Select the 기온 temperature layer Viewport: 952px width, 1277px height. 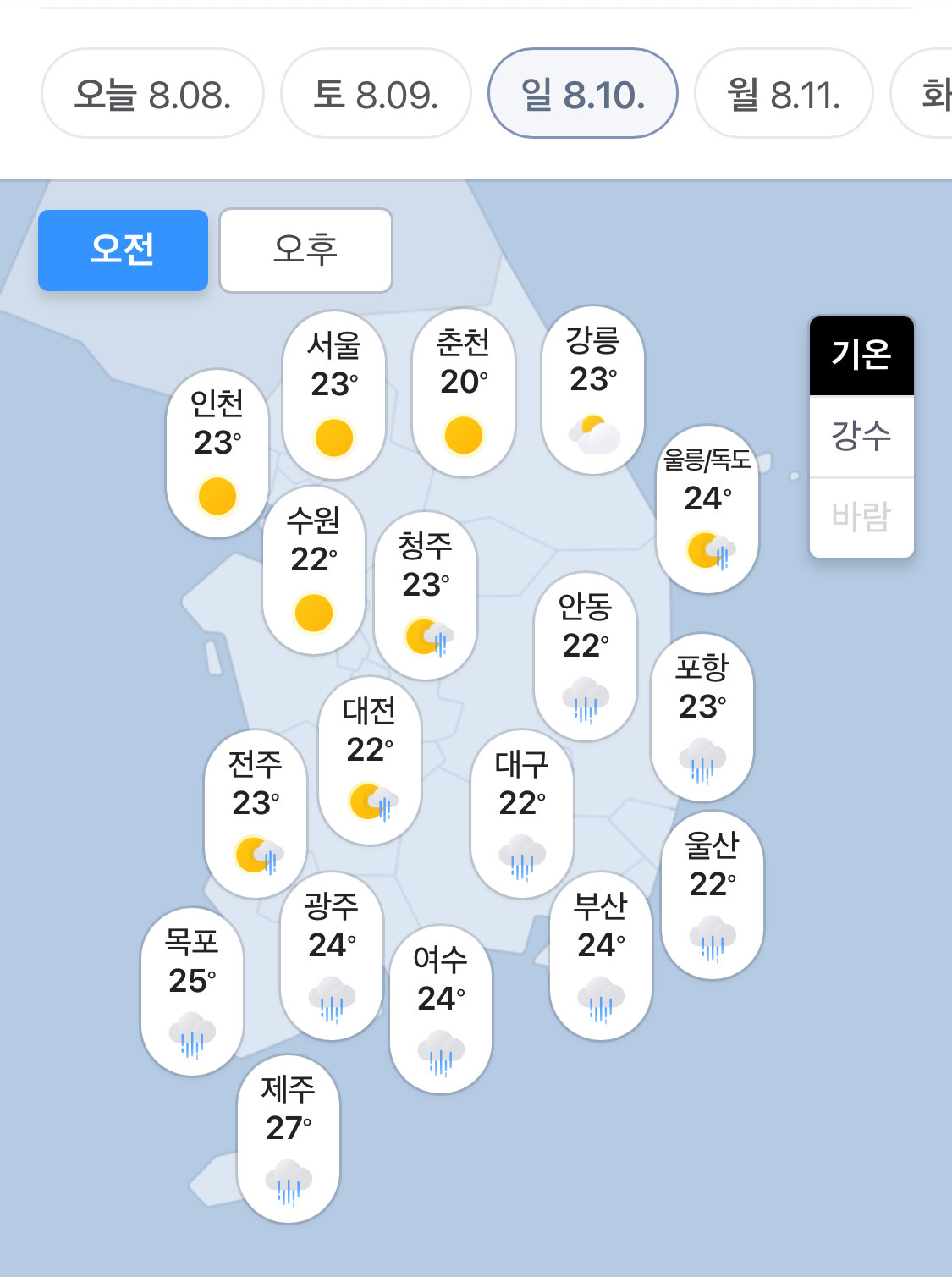861,355
